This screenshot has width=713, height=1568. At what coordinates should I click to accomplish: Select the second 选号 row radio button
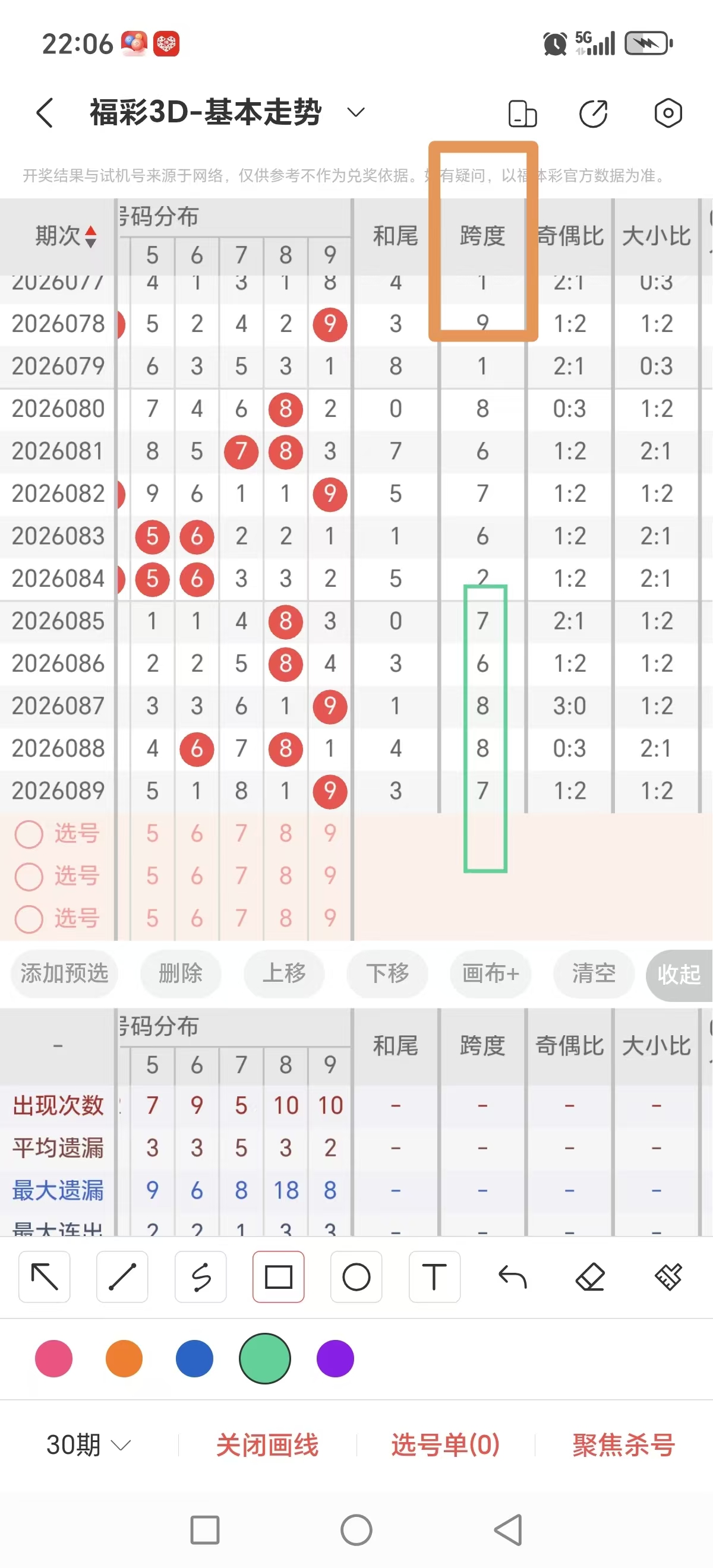pyautogui.click(x=29, y=877)
